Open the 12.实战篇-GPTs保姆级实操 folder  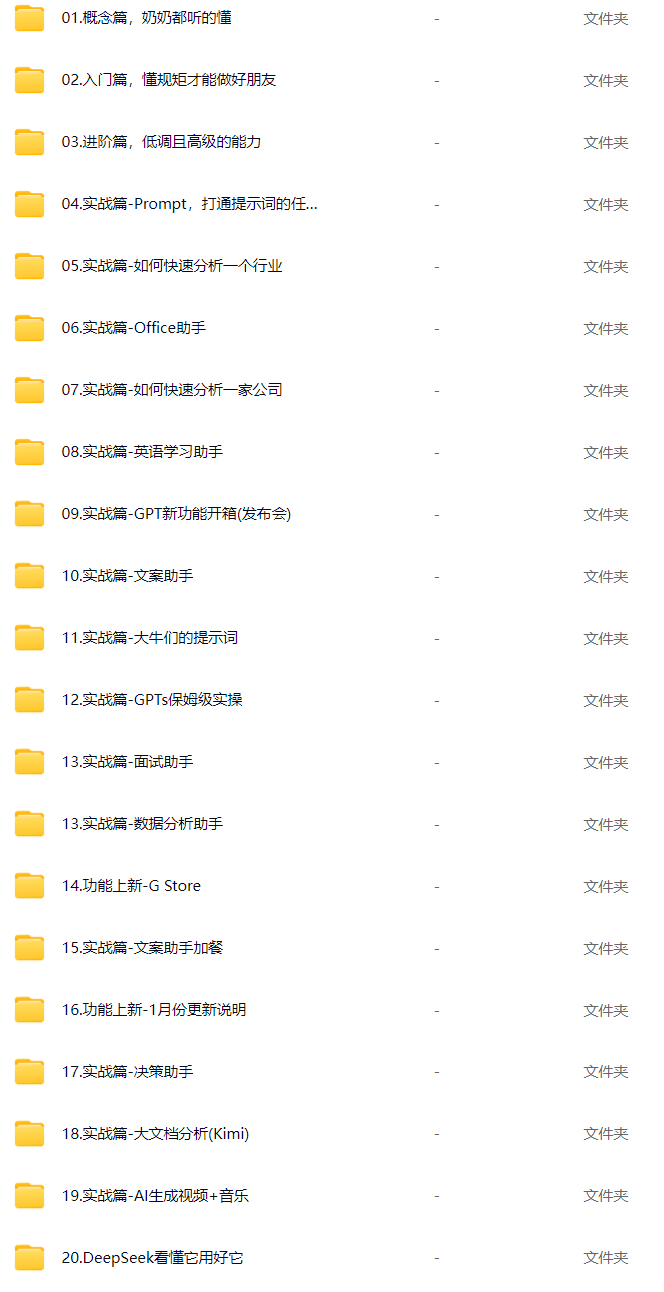(152, 700)
